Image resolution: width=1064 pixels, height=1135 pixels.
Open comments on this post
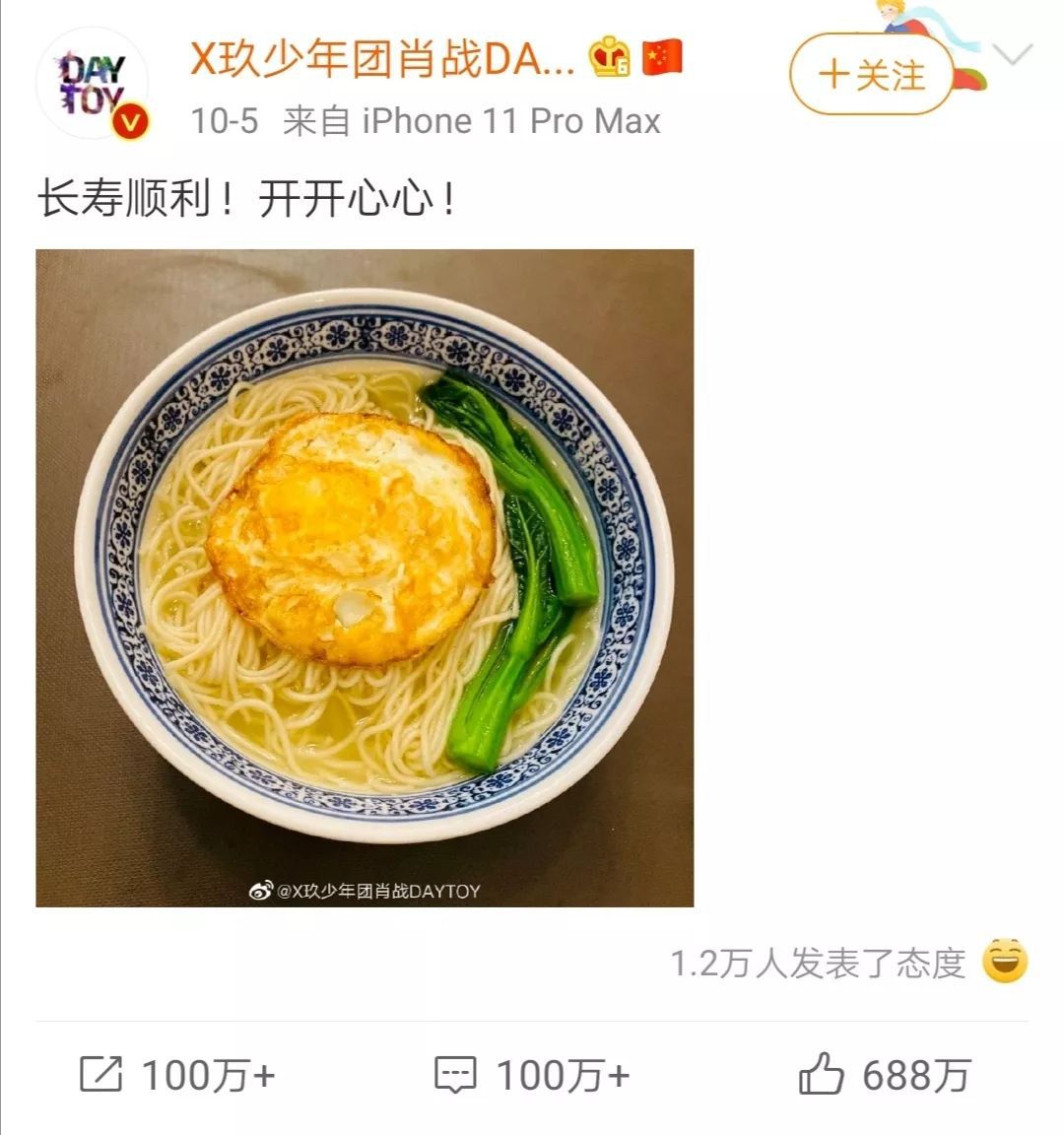[x=532, y=1075]
